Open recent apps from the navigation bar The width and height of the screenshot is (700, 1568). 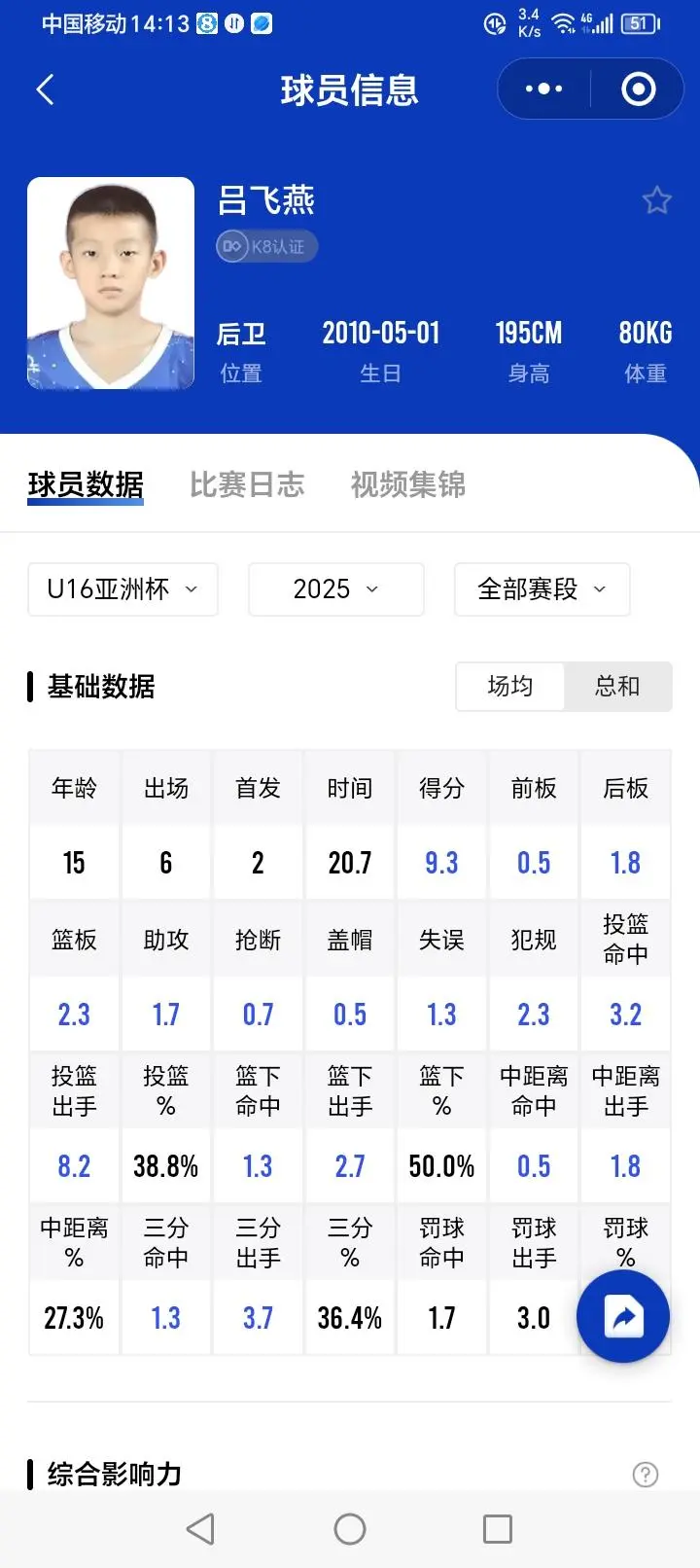click(498, 1529)
